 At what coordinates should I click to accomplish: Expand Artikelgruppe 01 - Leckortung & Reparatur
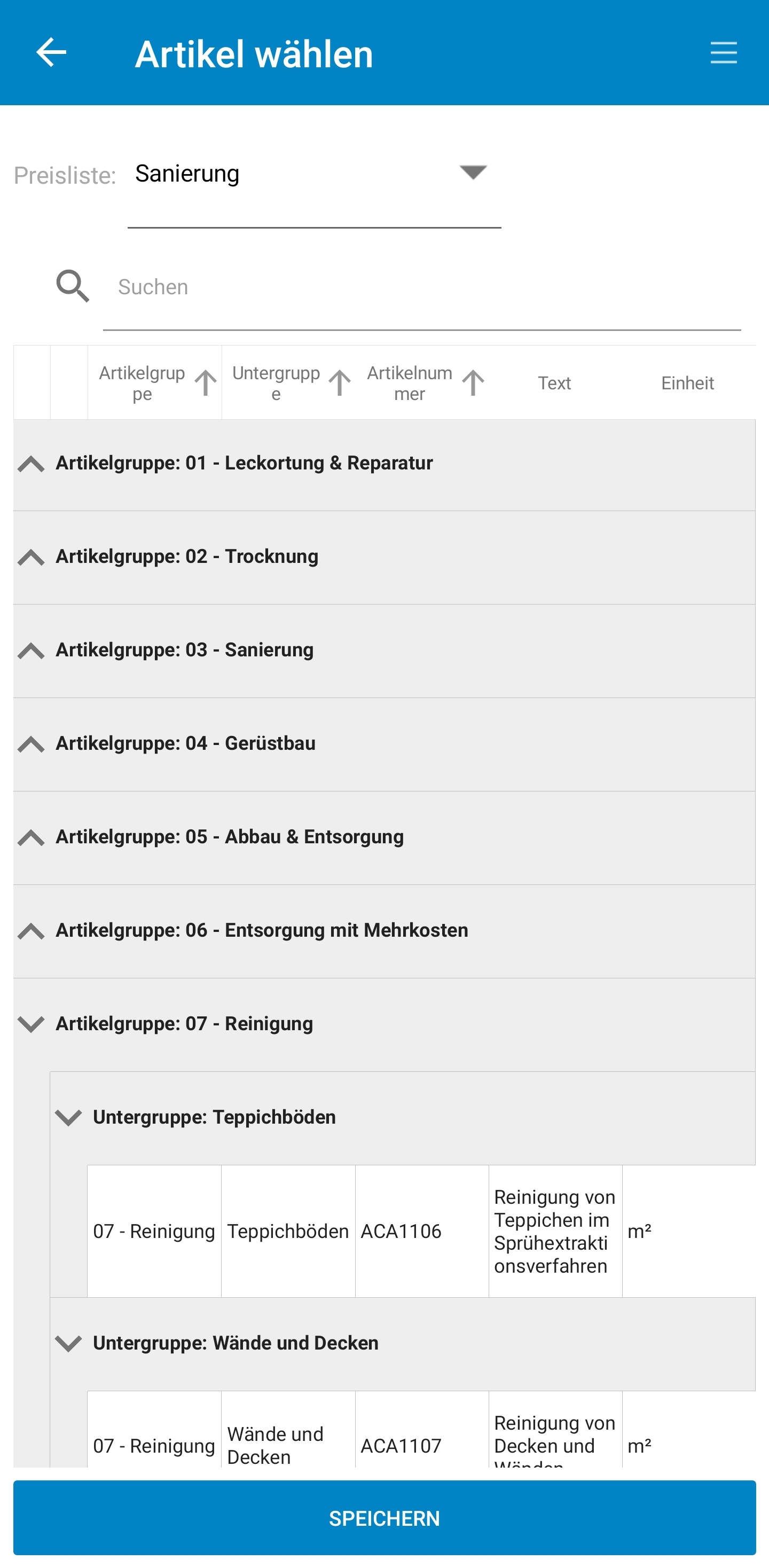[x=32, y=465]
